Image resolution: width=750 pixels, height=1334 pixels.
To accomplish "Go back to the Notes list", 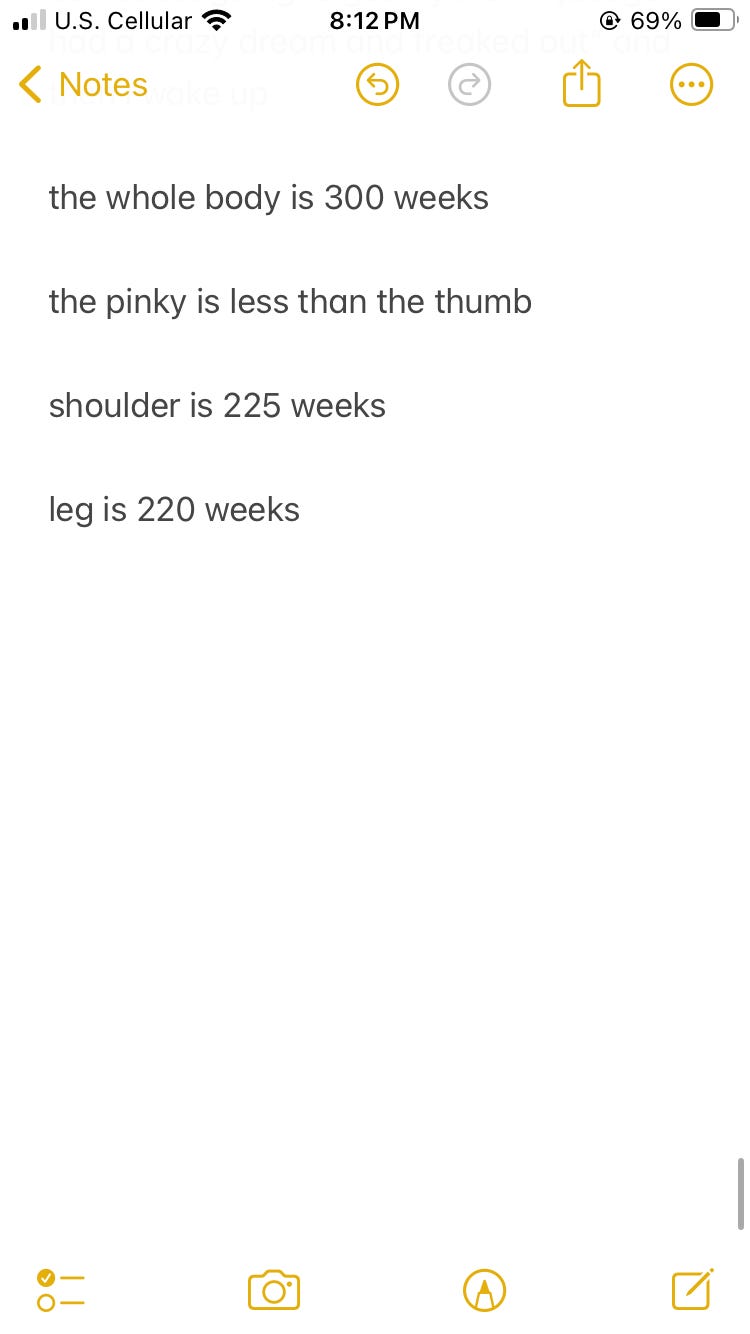I will pos(84,86).
